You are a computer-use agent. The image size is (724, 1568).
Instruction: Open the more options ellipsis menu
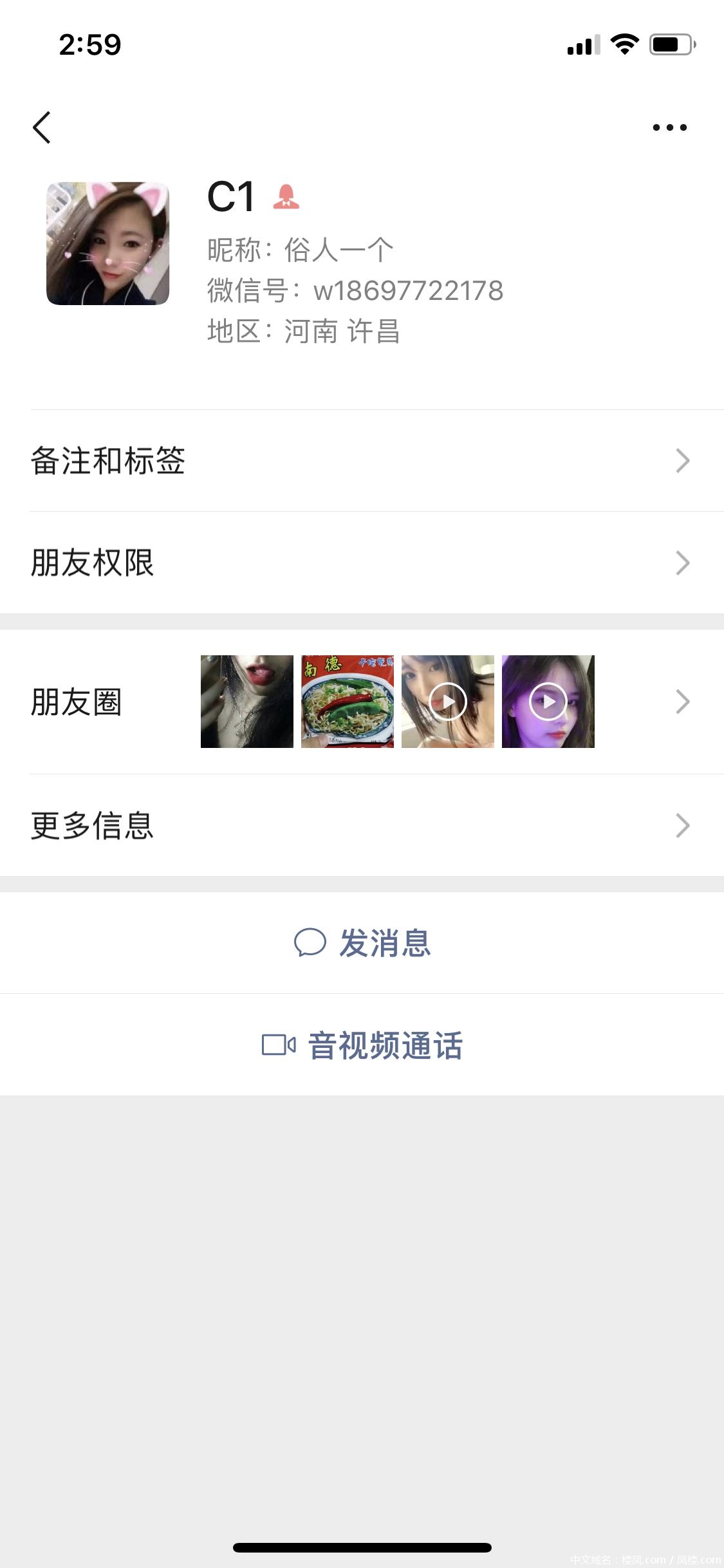669,126
